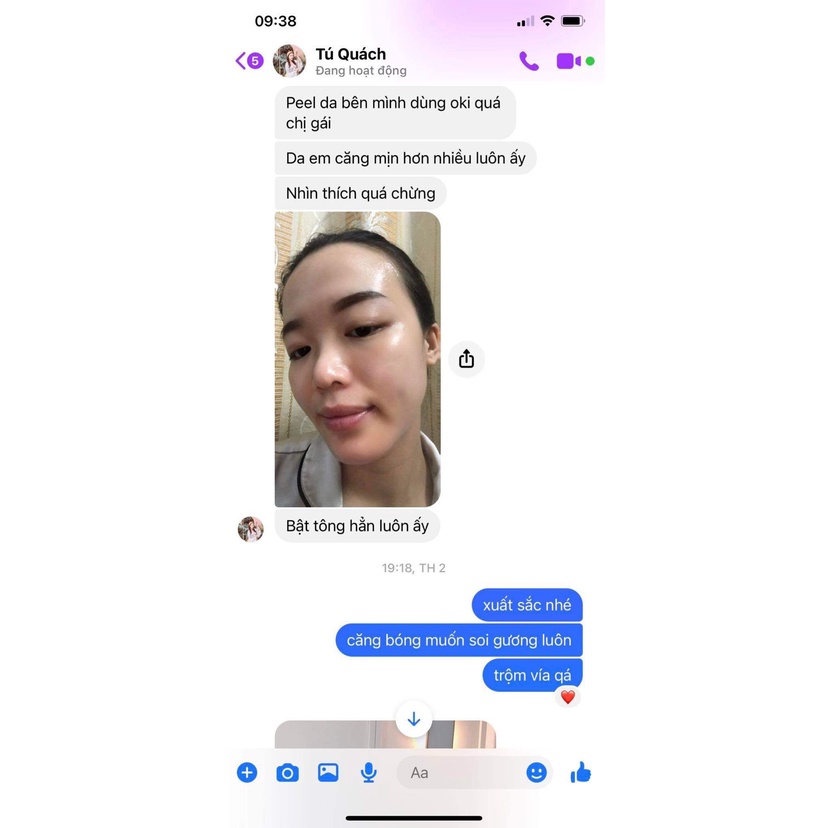Jump to the latest messages arrow
828x828 pixels.
click(x=414, y=719)
